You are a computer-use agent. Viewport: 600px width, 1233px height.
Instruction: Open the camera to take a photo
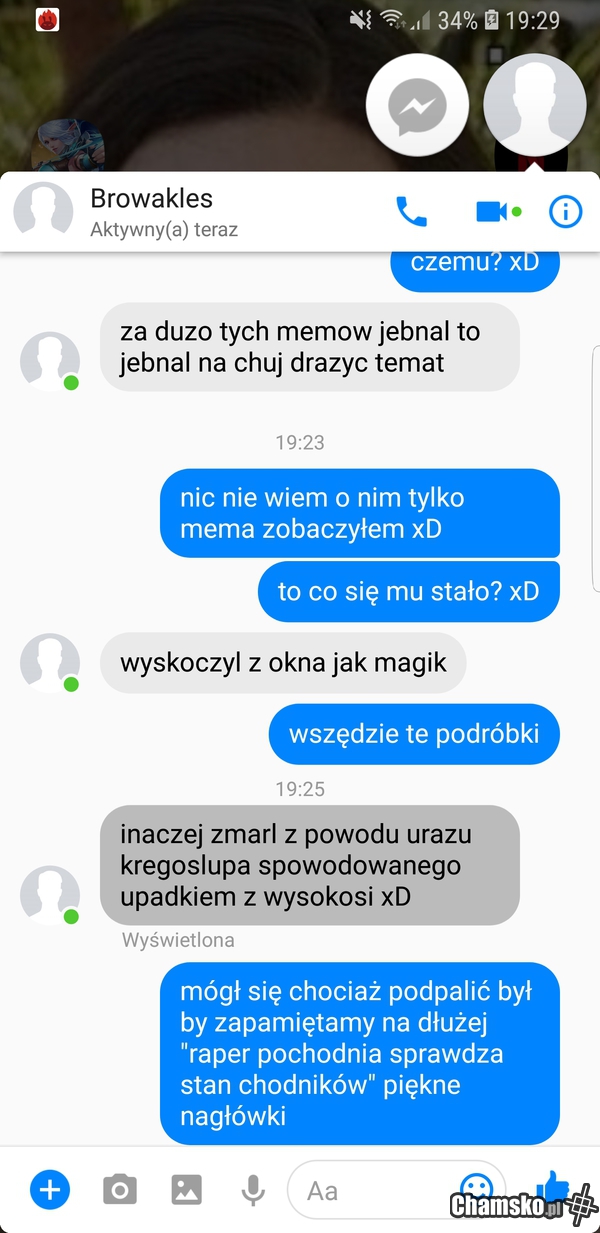tap(119, 1190)
